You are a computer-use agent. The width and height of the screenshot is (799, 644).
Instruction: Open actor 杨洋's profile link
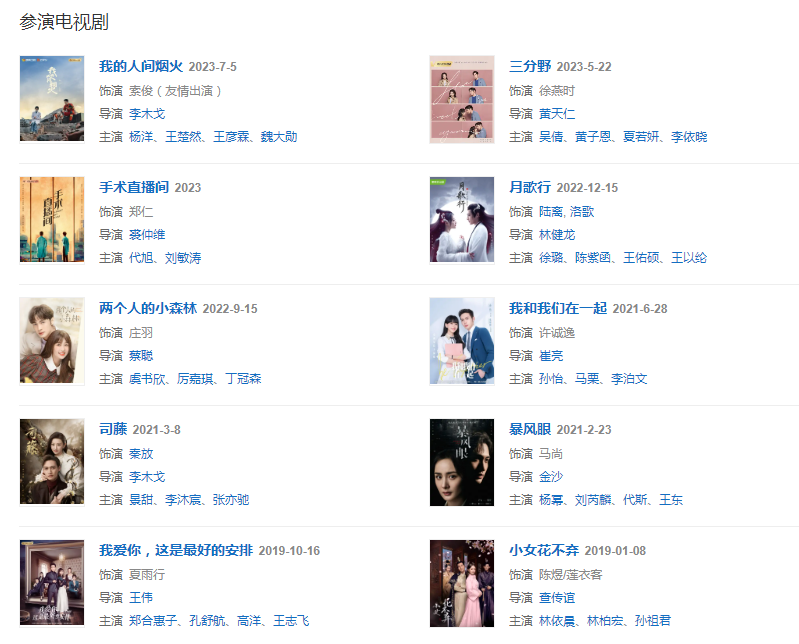point(141,137)
